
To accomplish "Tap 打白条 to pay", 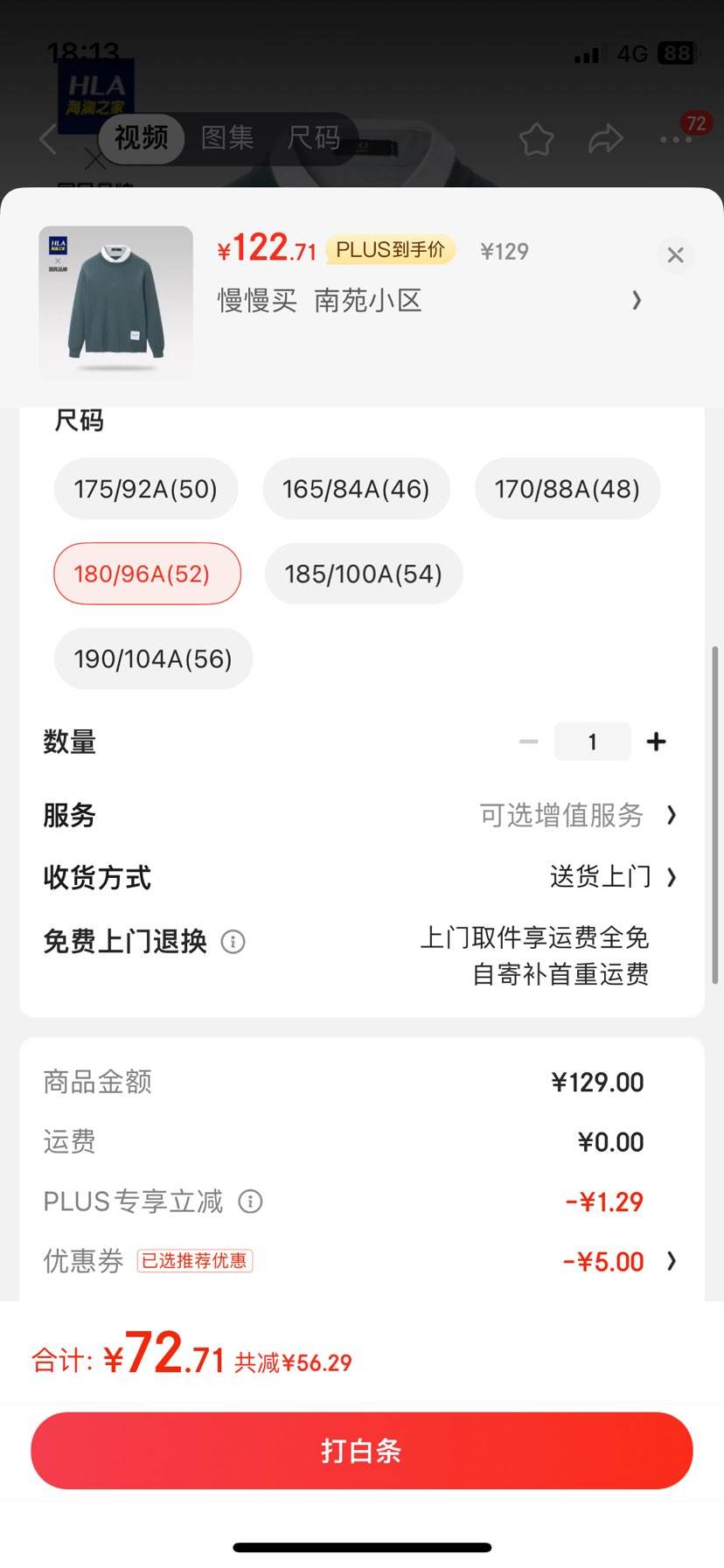I will (x=362, y=1451).
